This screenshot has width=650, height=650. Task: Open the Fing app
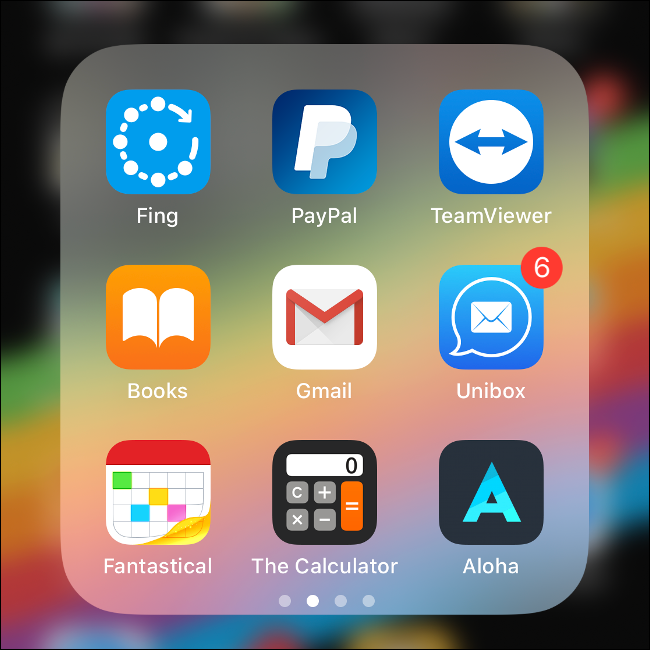(x=158, y=142)
